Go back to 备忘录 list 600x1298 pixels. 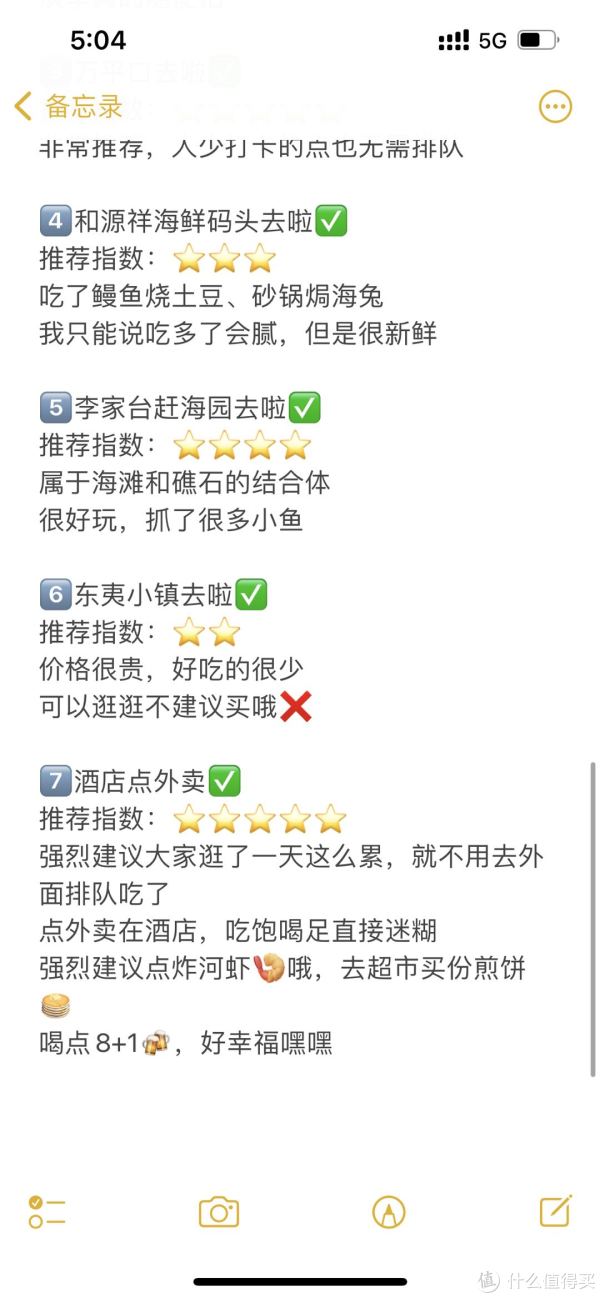(x=68, y=106)
